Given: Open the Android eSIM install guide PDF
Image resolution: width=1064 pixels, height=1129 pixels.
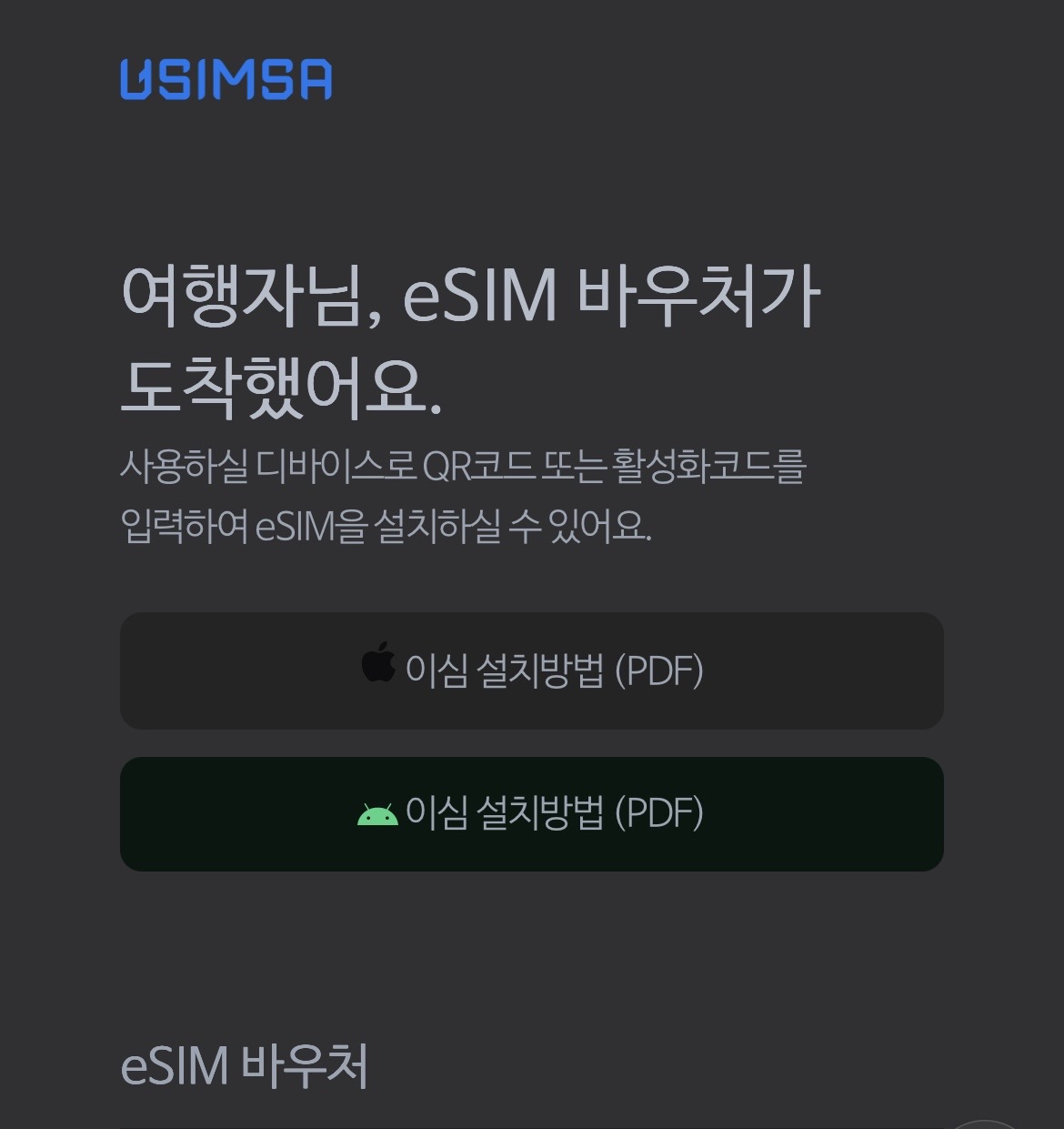Looking at the screenshot, I should click(x=531, y=813).
